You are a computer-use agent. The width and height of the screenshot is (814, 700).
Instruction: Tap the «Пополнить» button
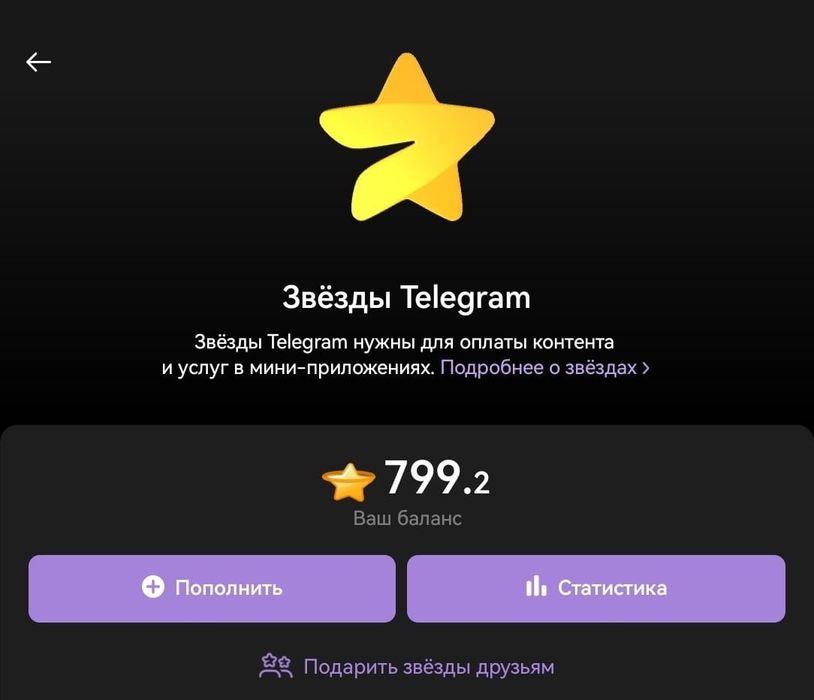pos(212,588)
